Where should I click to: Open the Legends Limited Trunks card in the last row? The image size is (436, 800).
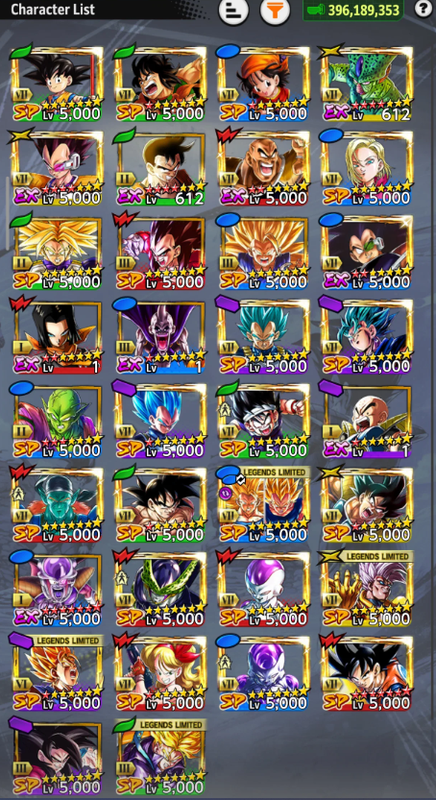point(160,757)
